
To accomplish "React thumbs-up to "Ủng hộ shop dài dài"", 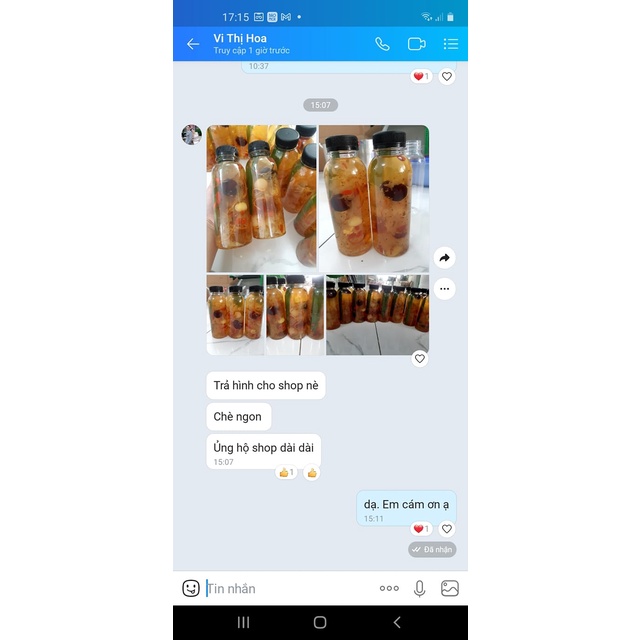I will click(312, 473).
